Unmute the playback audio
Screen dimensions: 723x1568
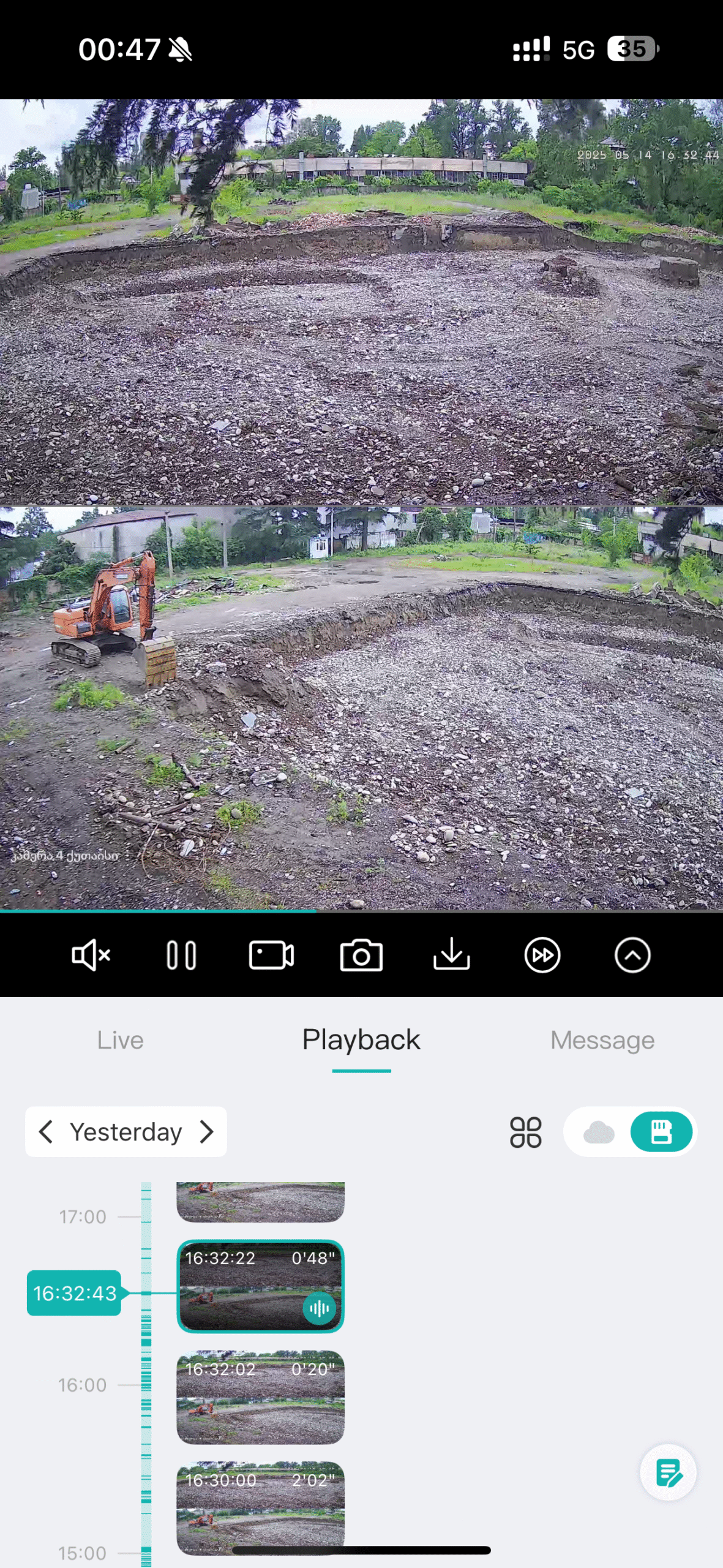tap(91, 955)
